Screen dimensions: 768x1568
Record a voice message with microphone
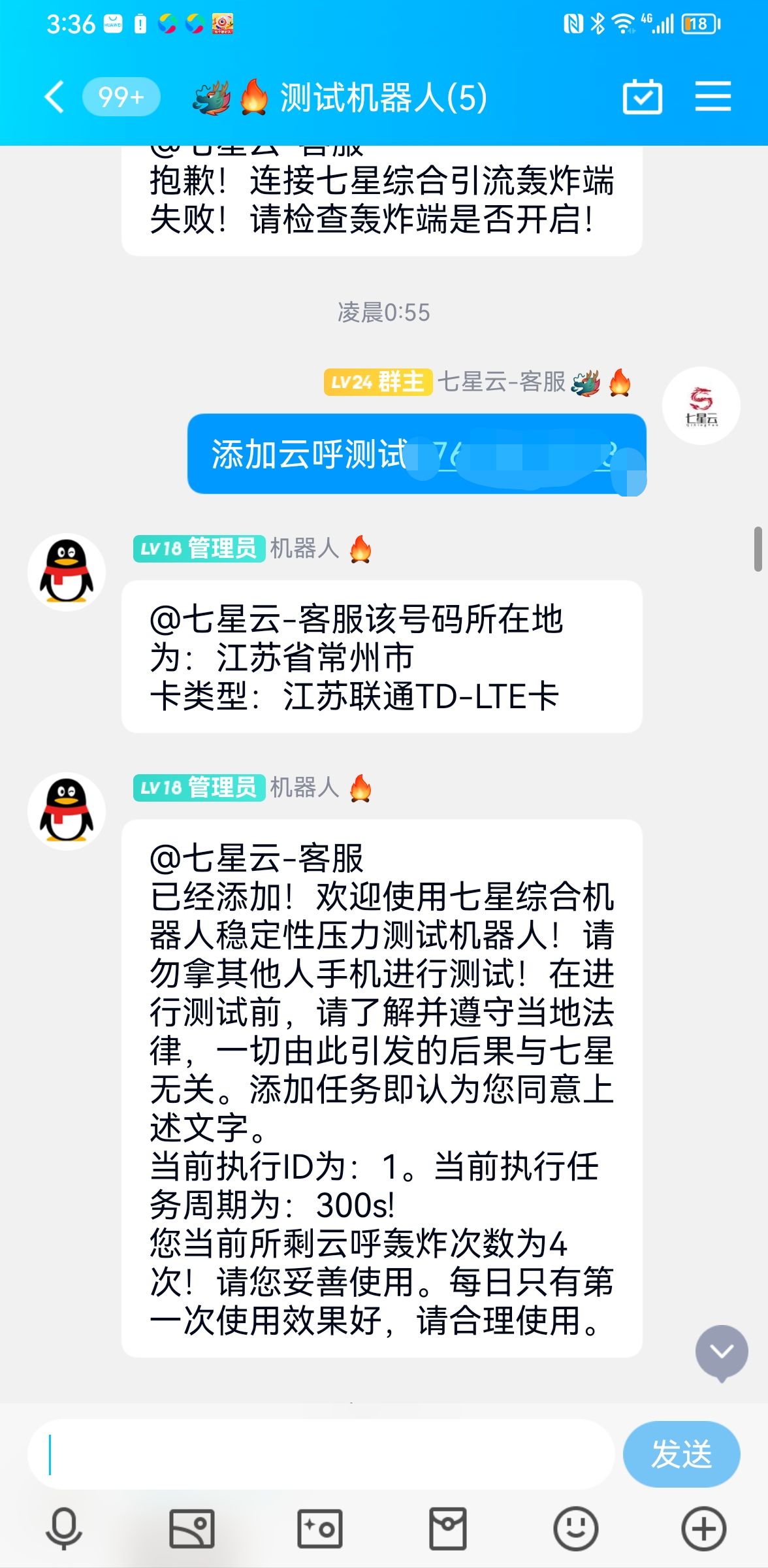[64, 1529]
